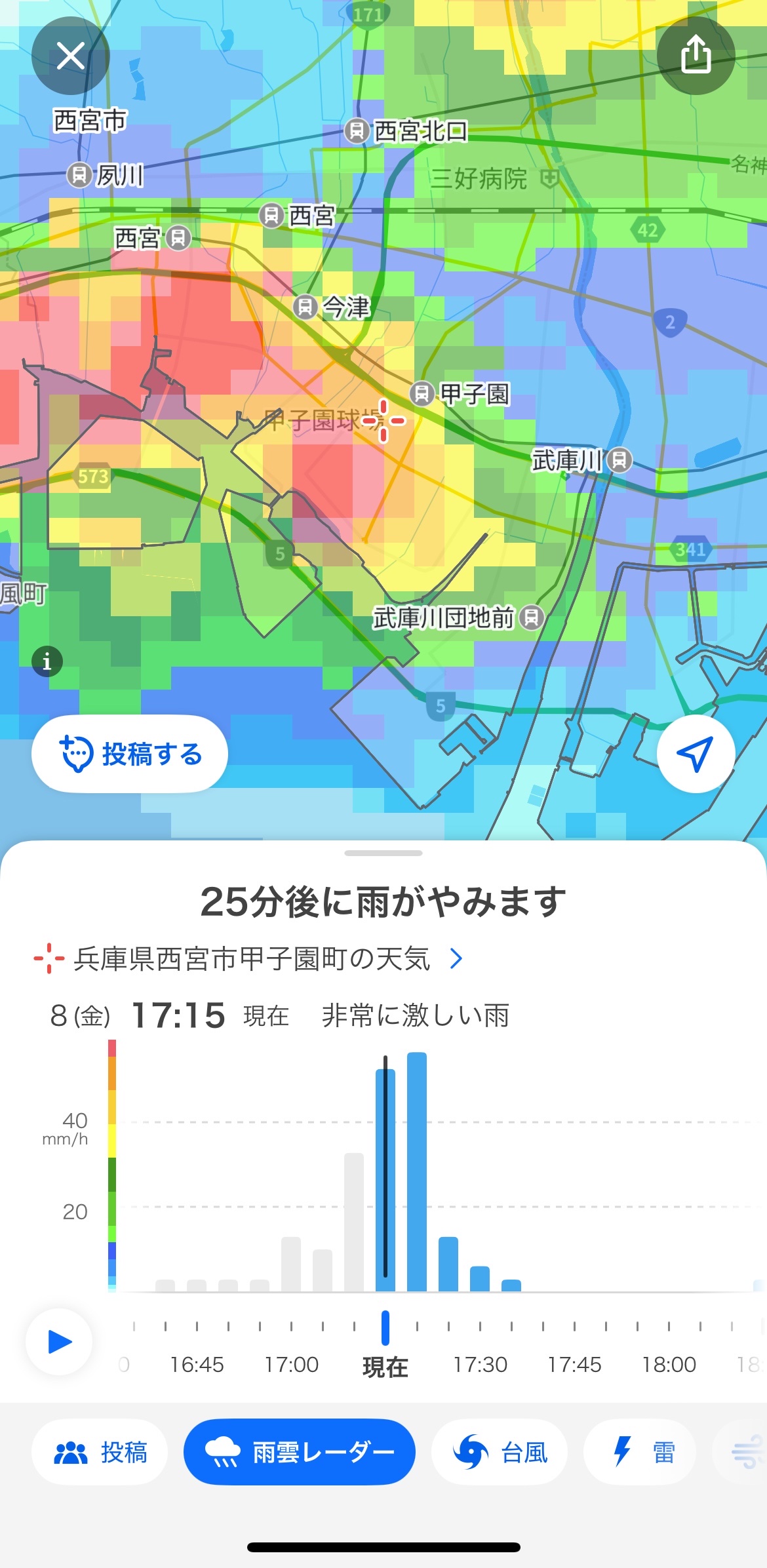Viewport: 767px width, 1568px height.
Task: Close the rain radar map
Action: click(71, 56)
